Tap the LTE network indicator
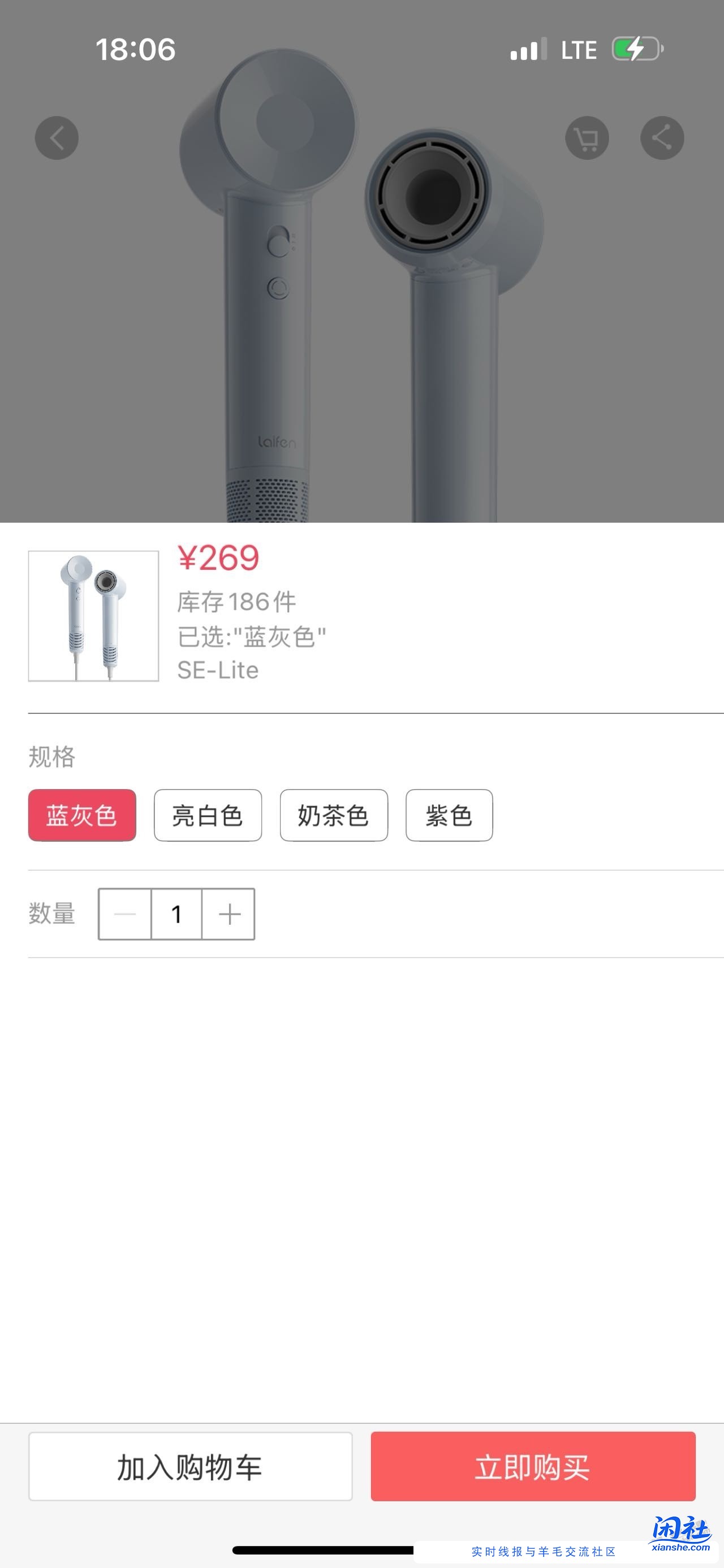 (579, 49)
